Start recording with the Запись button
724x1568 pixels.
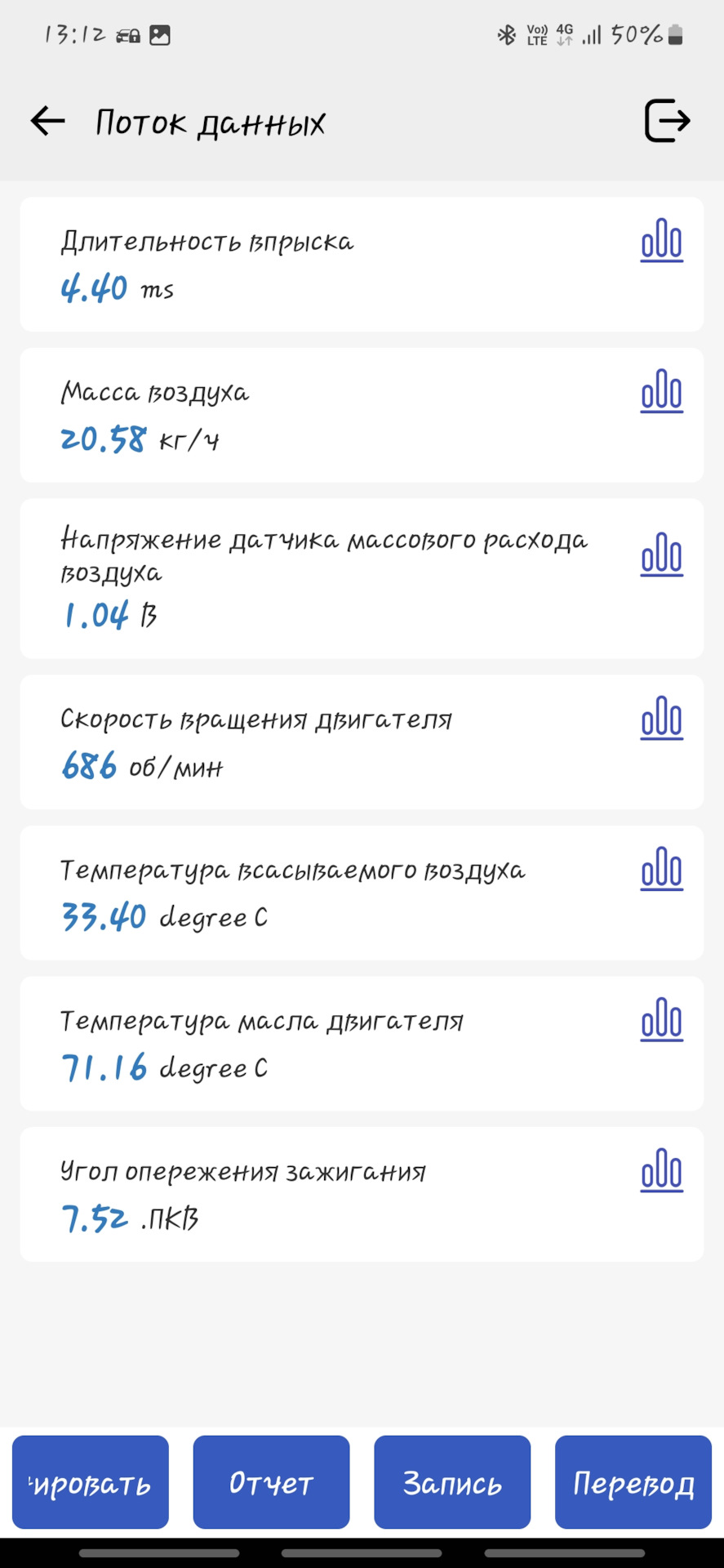[x=452, y=1482]
